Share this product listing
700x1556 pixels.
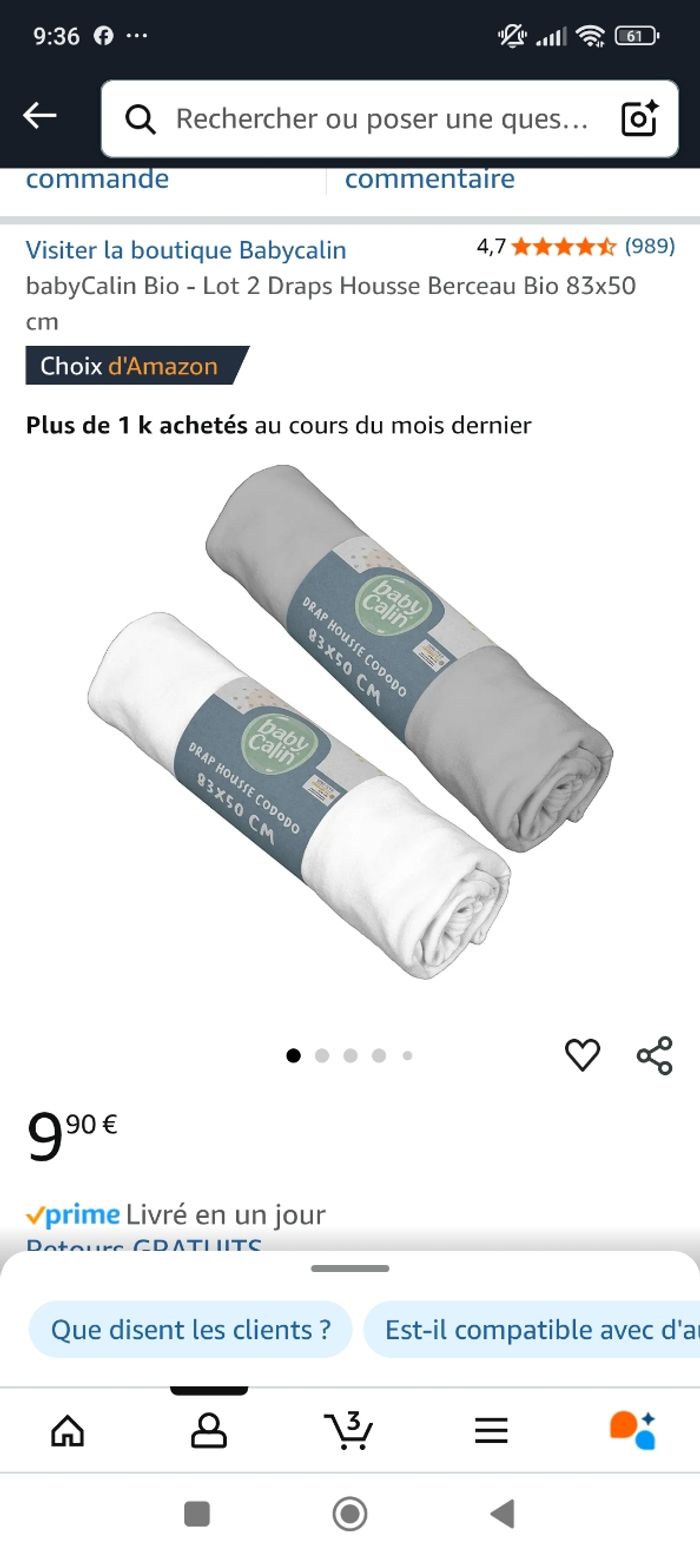pyautogui.click(x=655, y=1055)
